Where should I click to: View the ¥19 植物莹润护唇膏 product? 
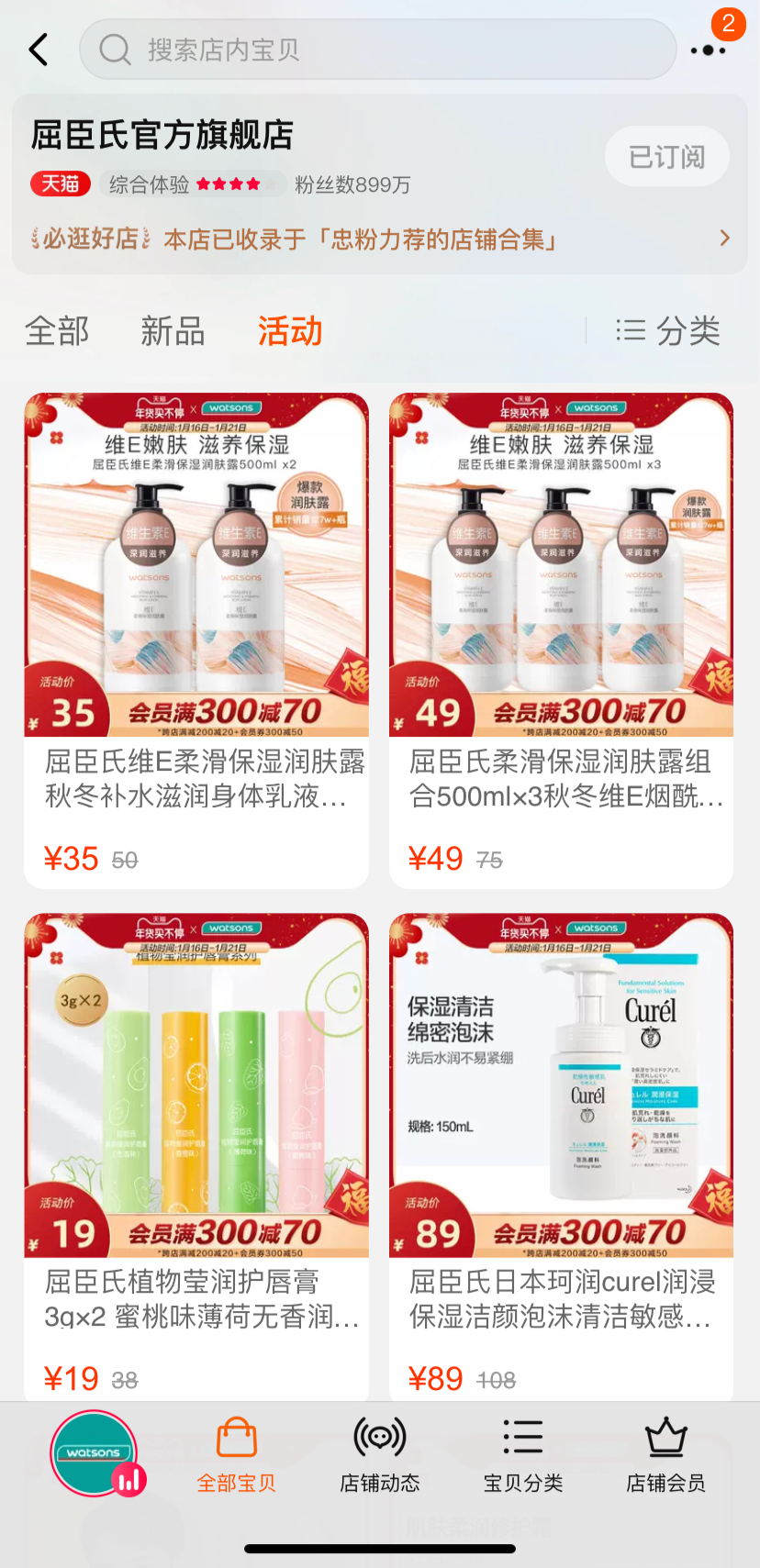click(196, 1156)
